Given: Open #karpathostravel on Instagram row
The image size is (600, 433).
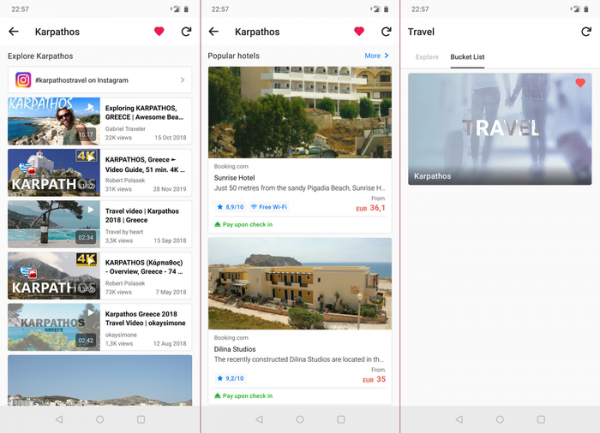Looking at the screenshot, I should click(99, 79).
